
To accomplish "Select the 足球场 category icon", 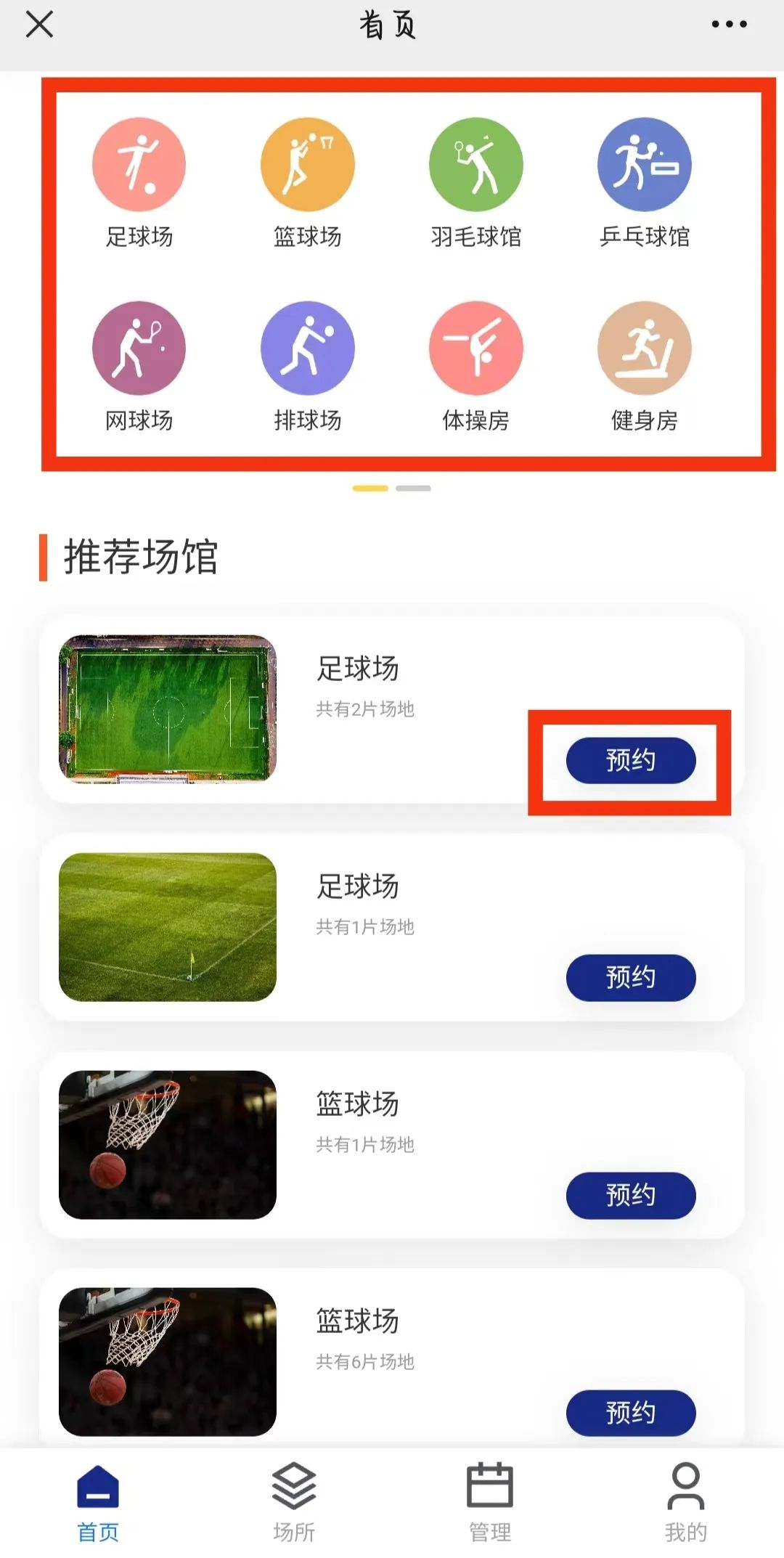I will [x=139, y=164].
